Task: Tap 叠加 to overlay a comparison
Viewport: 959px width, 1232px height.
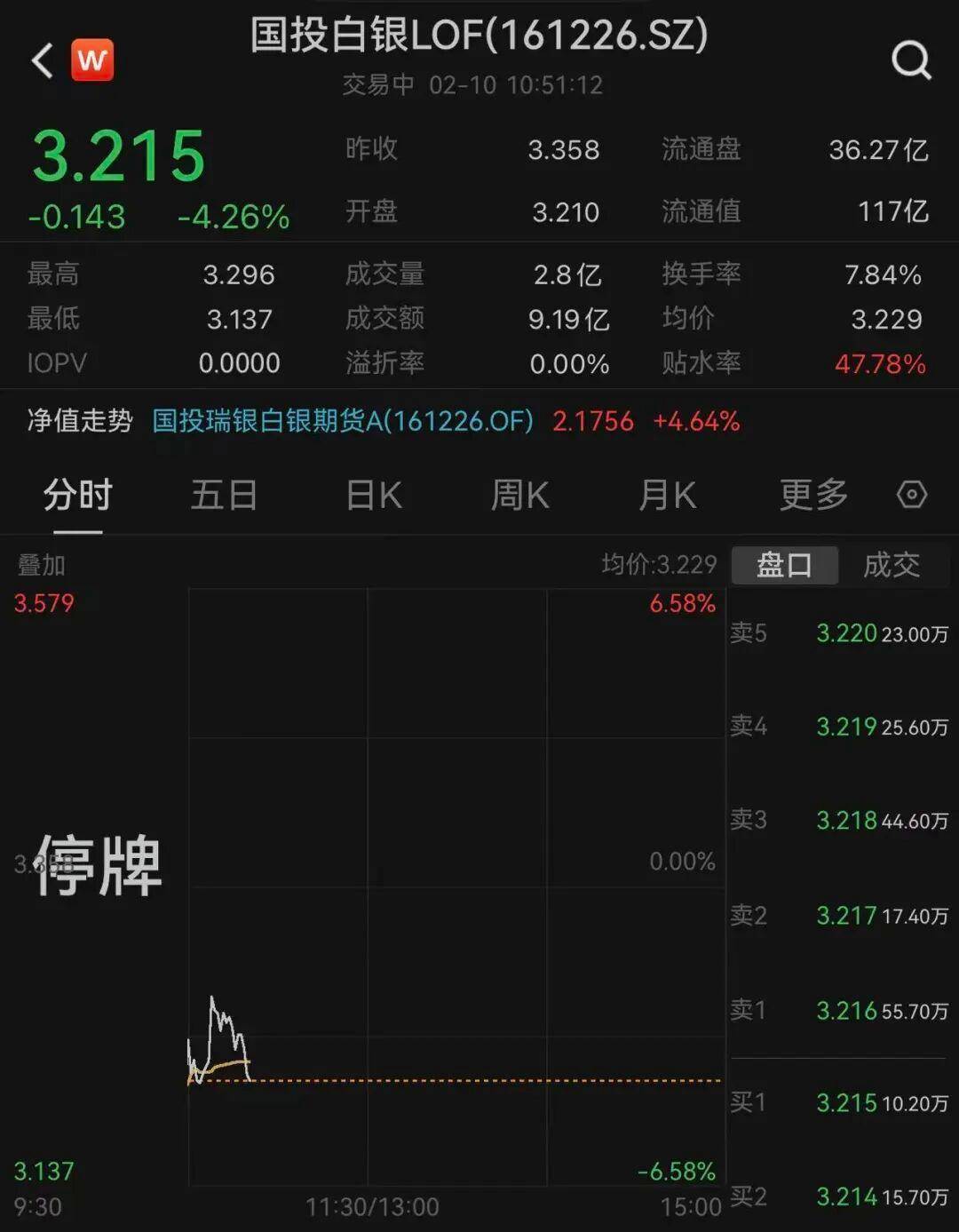Action: point(42,565)
